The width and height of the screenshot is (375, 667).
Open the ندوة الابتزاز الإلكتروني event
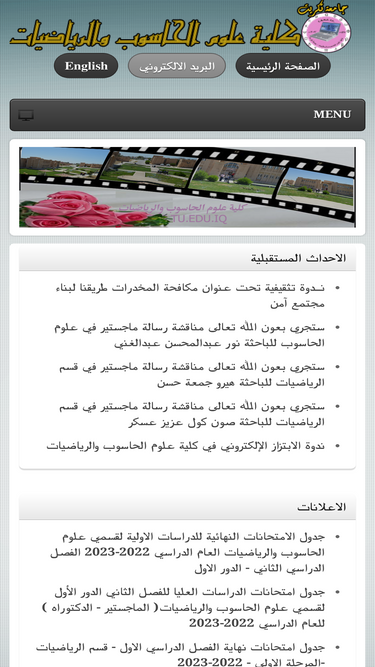(x=186, y=446)
